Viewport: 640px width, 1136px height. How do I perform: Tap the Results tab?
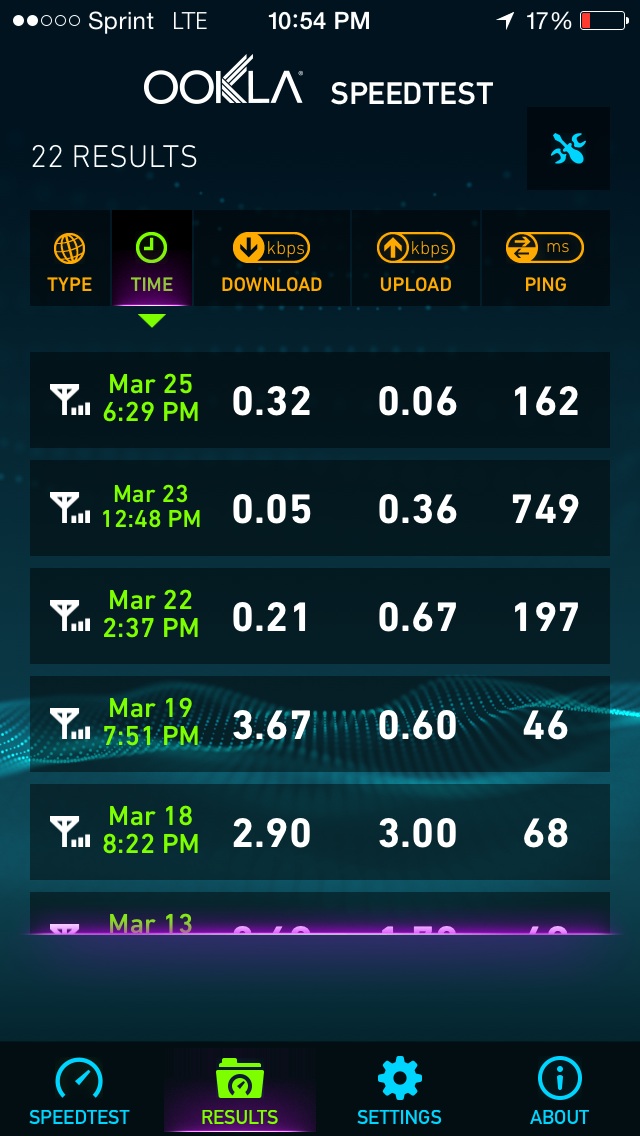[240, 1090]
